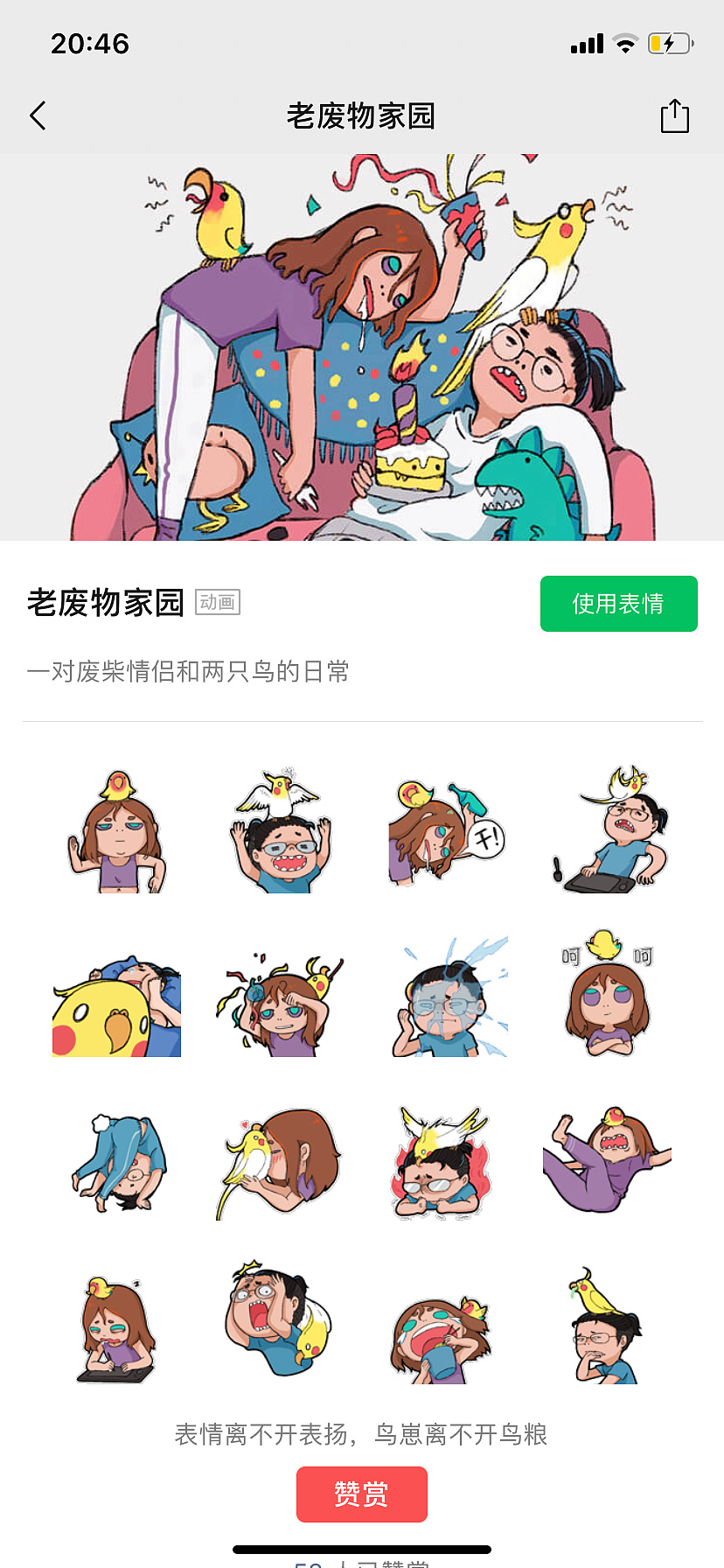Tap the cellular signal bars icon
Image resolution: width=724 pixels, height=1568 pixels.
point(585,43)
